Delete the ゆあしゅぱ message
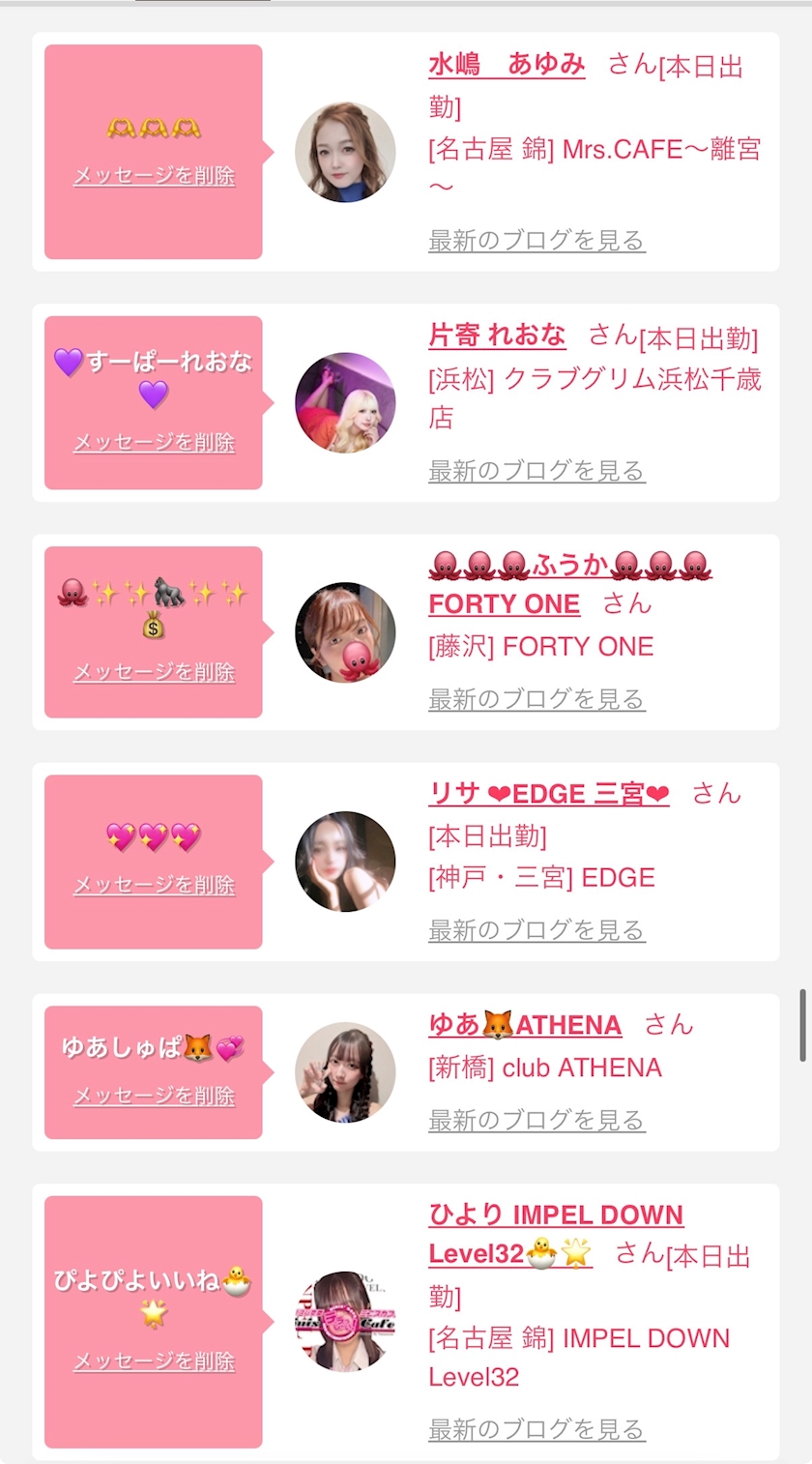The height and width of the screenshot is (1464, 812). click(154, 1096)
